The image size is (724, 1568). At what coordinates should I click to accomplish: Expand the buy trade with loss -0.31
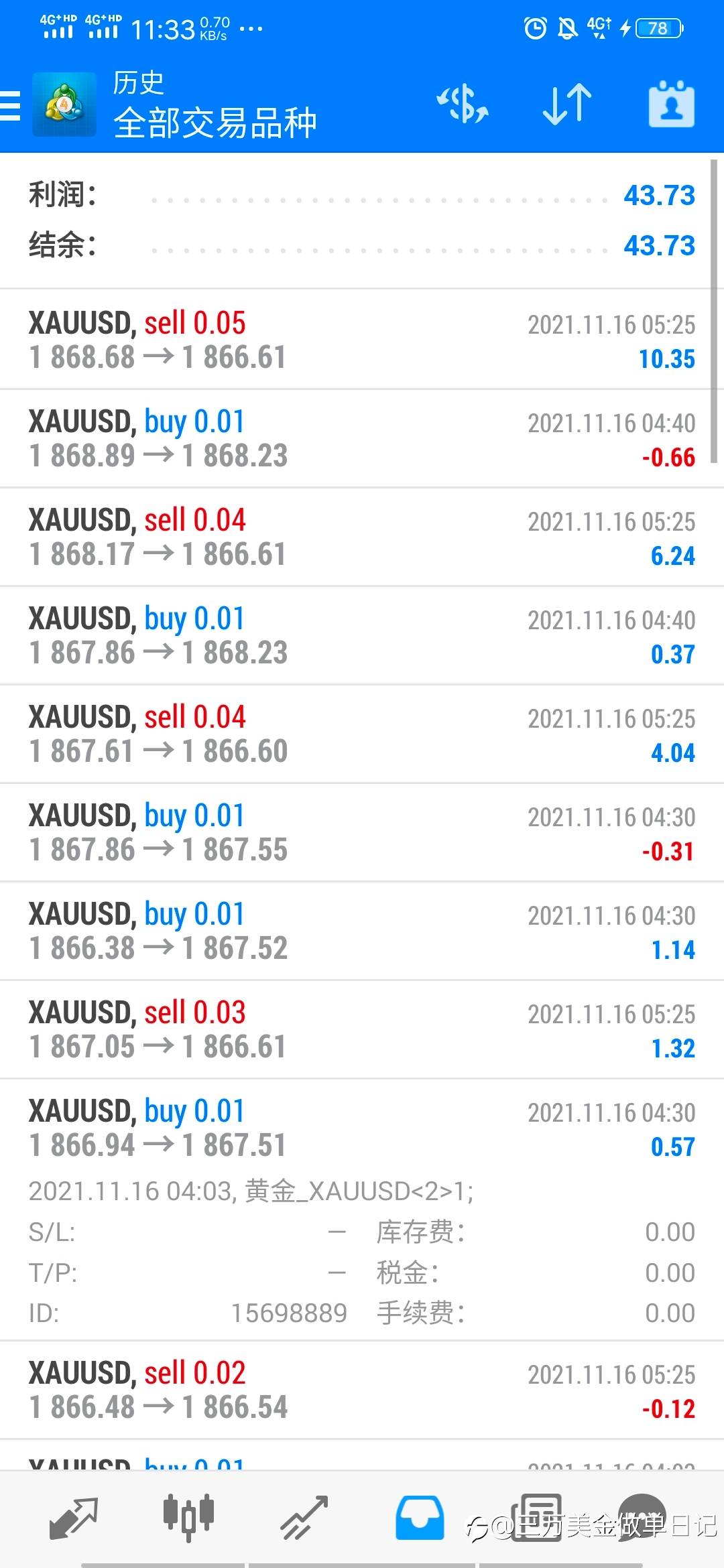(x=362, y=832)
